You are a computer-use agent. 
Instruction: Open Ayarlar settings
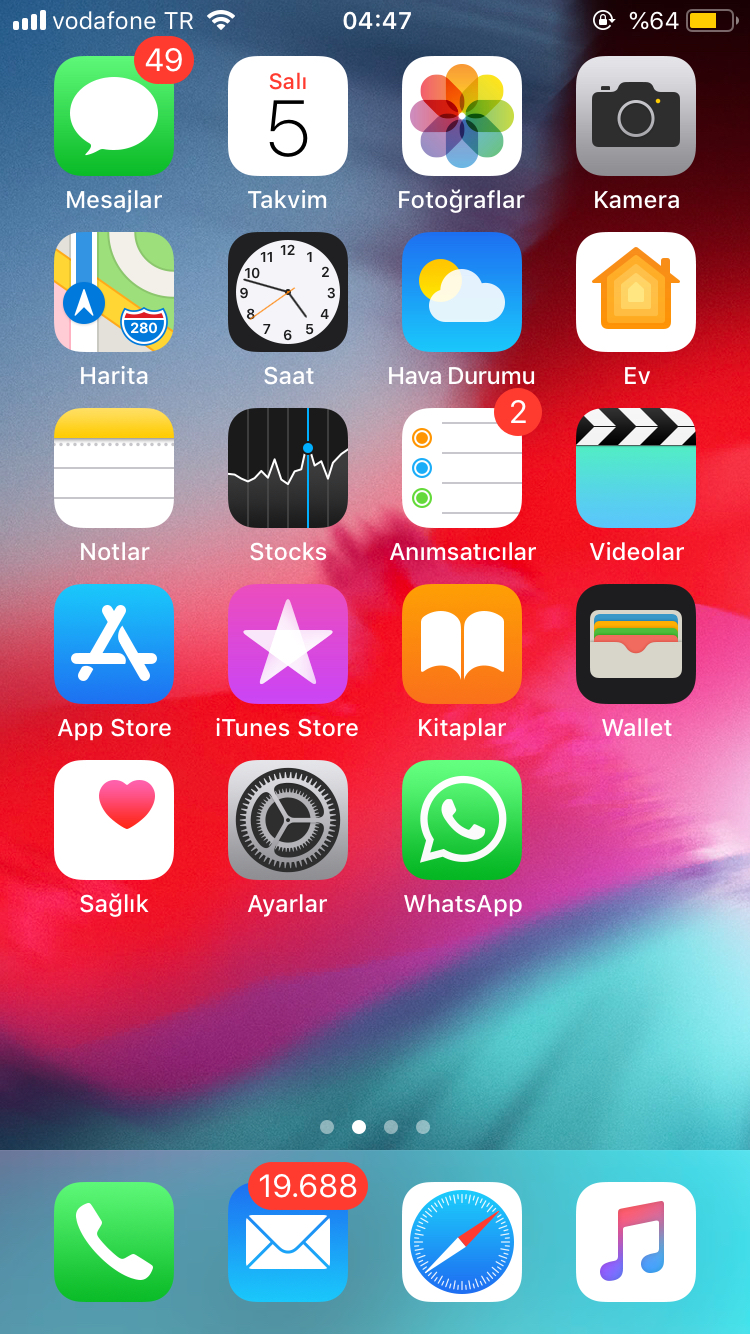[288, 820]
